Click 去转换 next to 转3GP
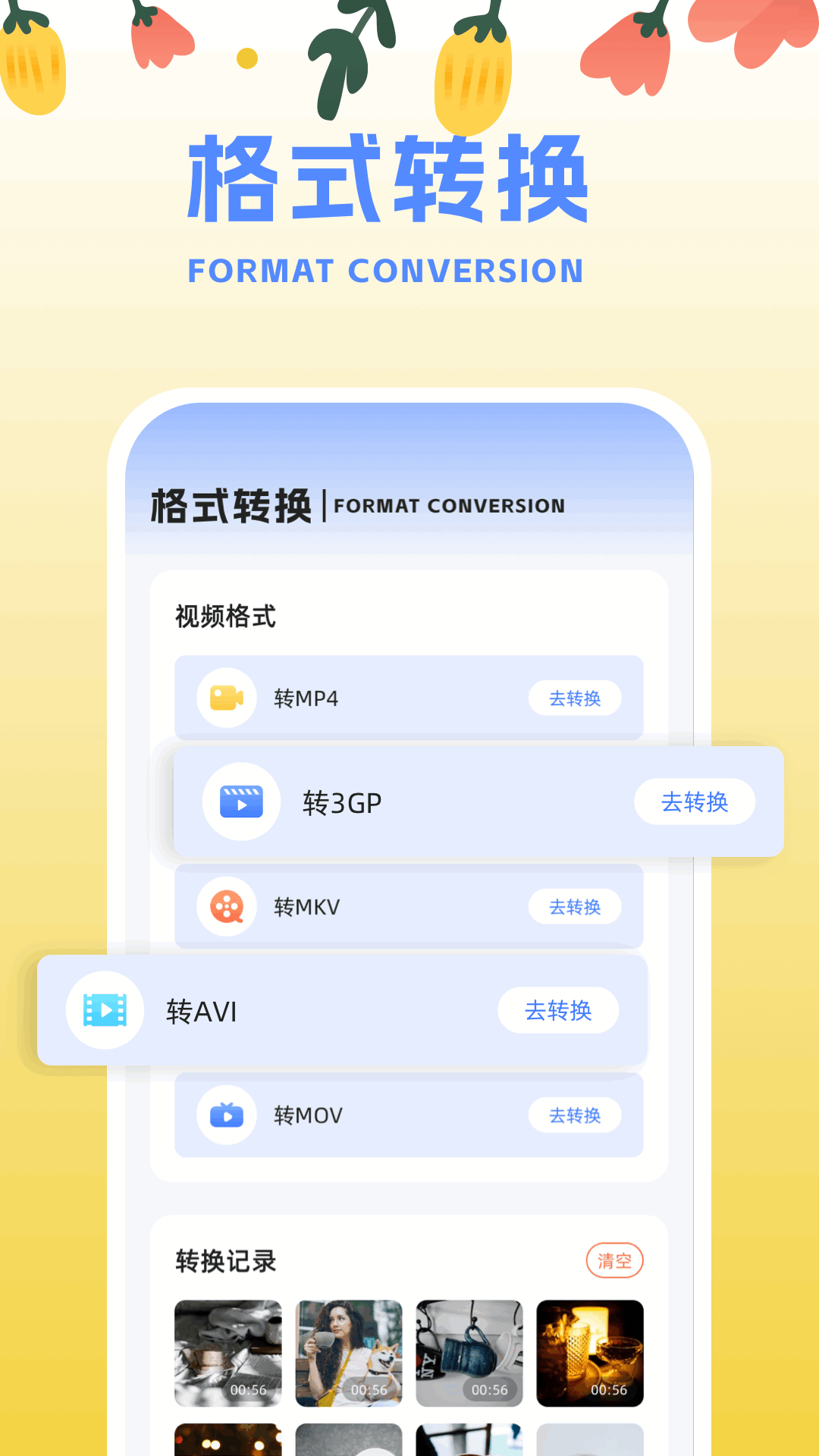This screenshot has width=819, height=1456. (x=694, y=802)
